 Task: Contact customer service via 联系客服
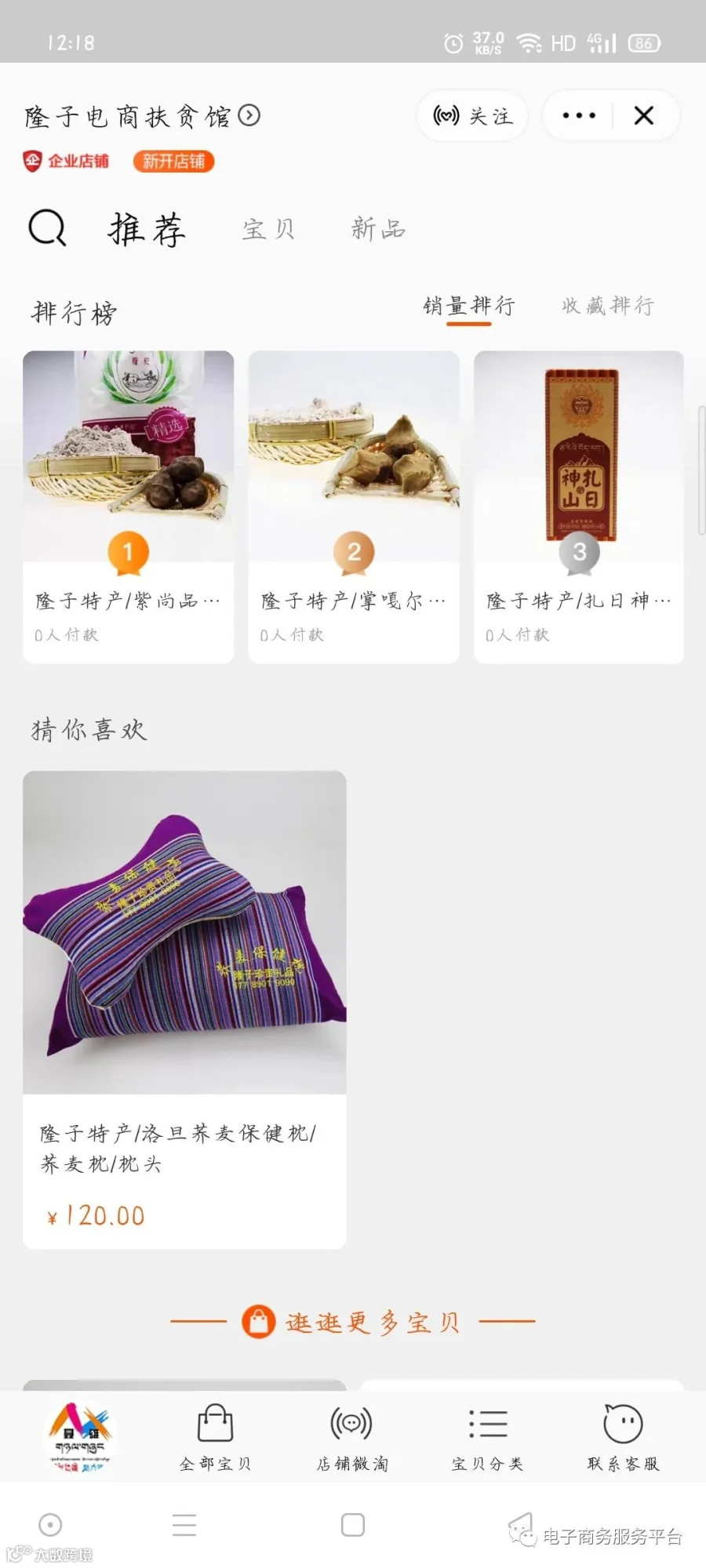(x=623, y=1437)
